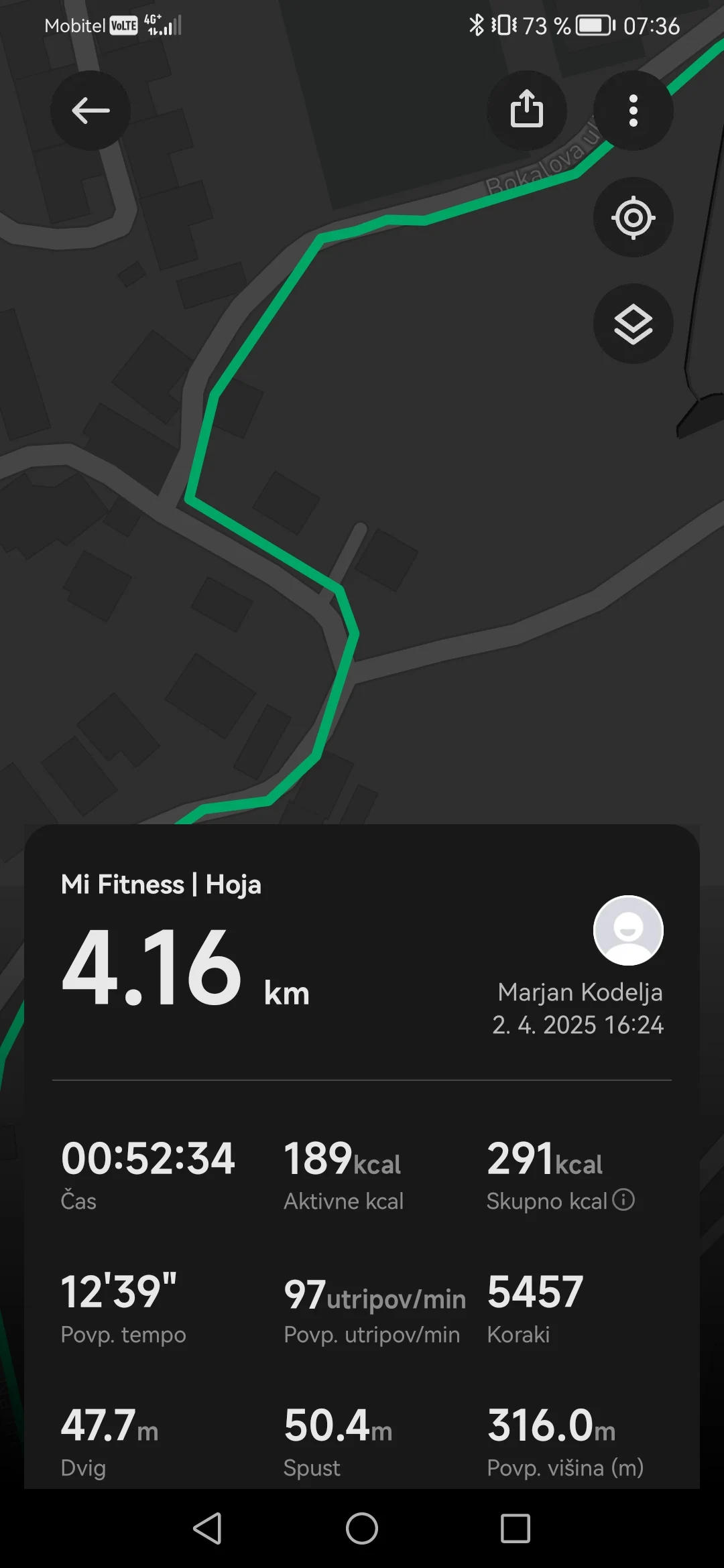The image size is (724, 1568).
Task: Recenter map with the location target
Action: [x=633, y=217]
